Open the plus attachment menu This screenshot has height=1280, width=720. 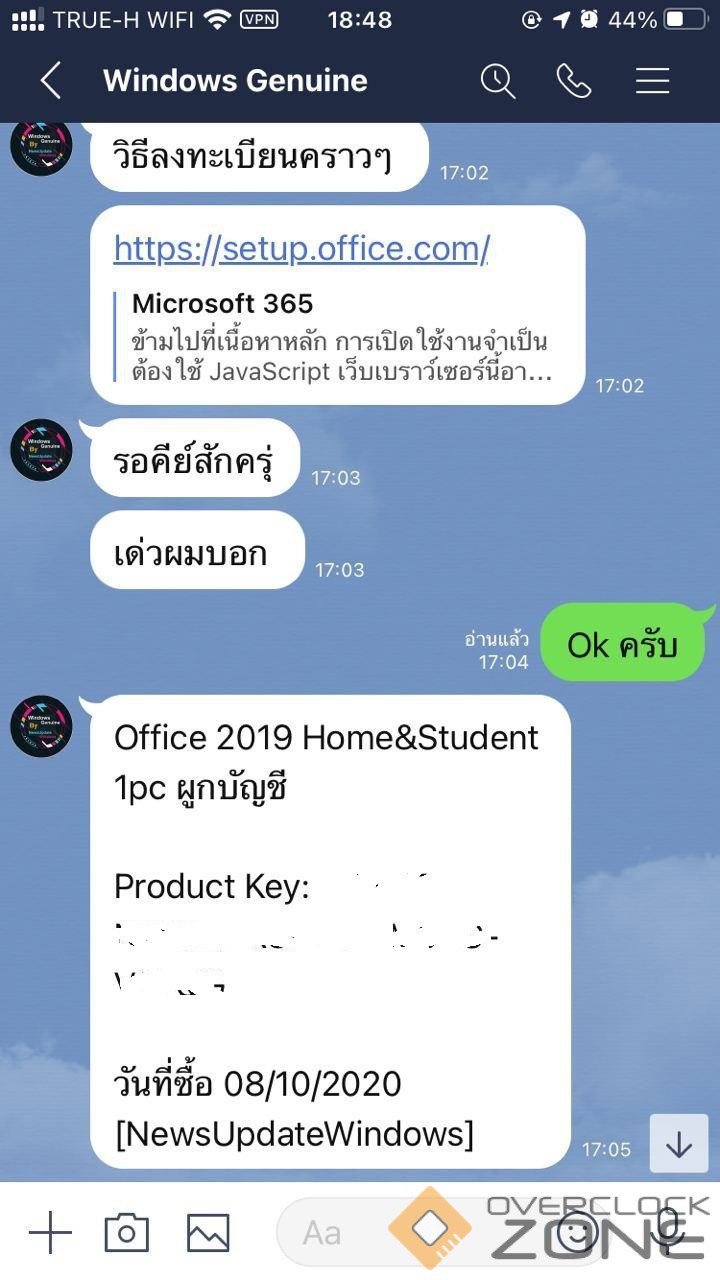click(50, 1233)
